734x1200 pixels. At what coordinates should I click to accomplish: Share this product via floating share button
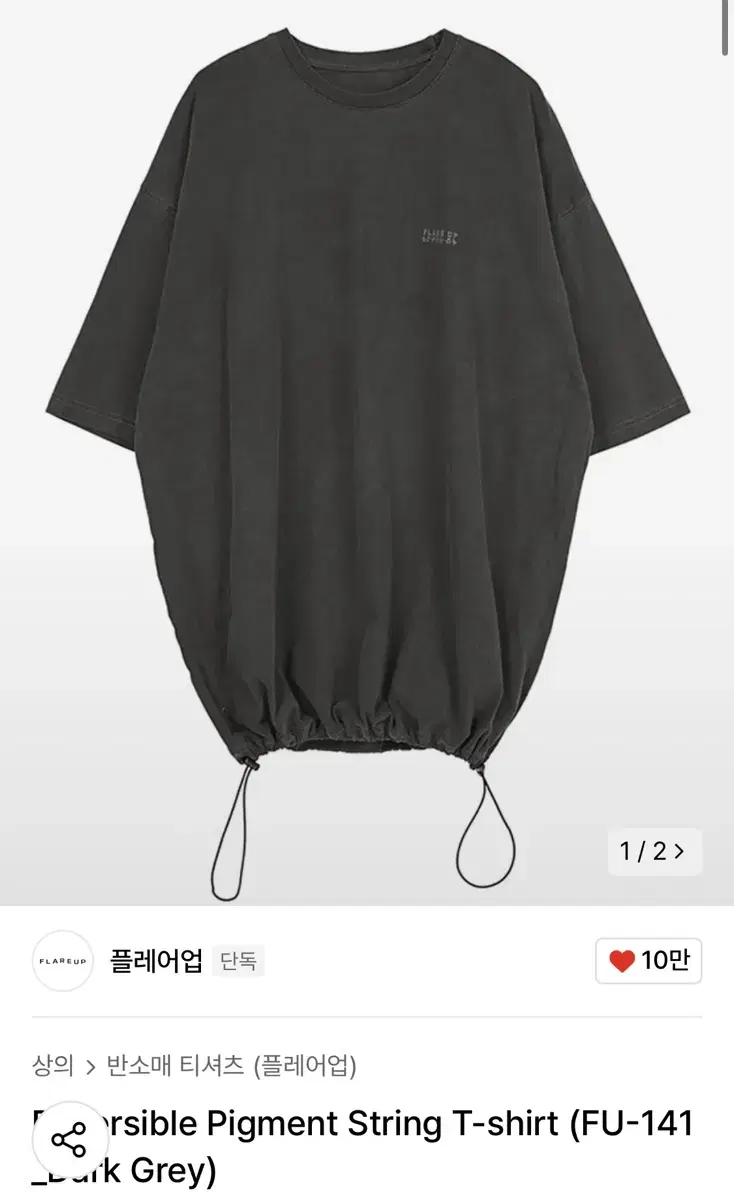coord(69,1141)
